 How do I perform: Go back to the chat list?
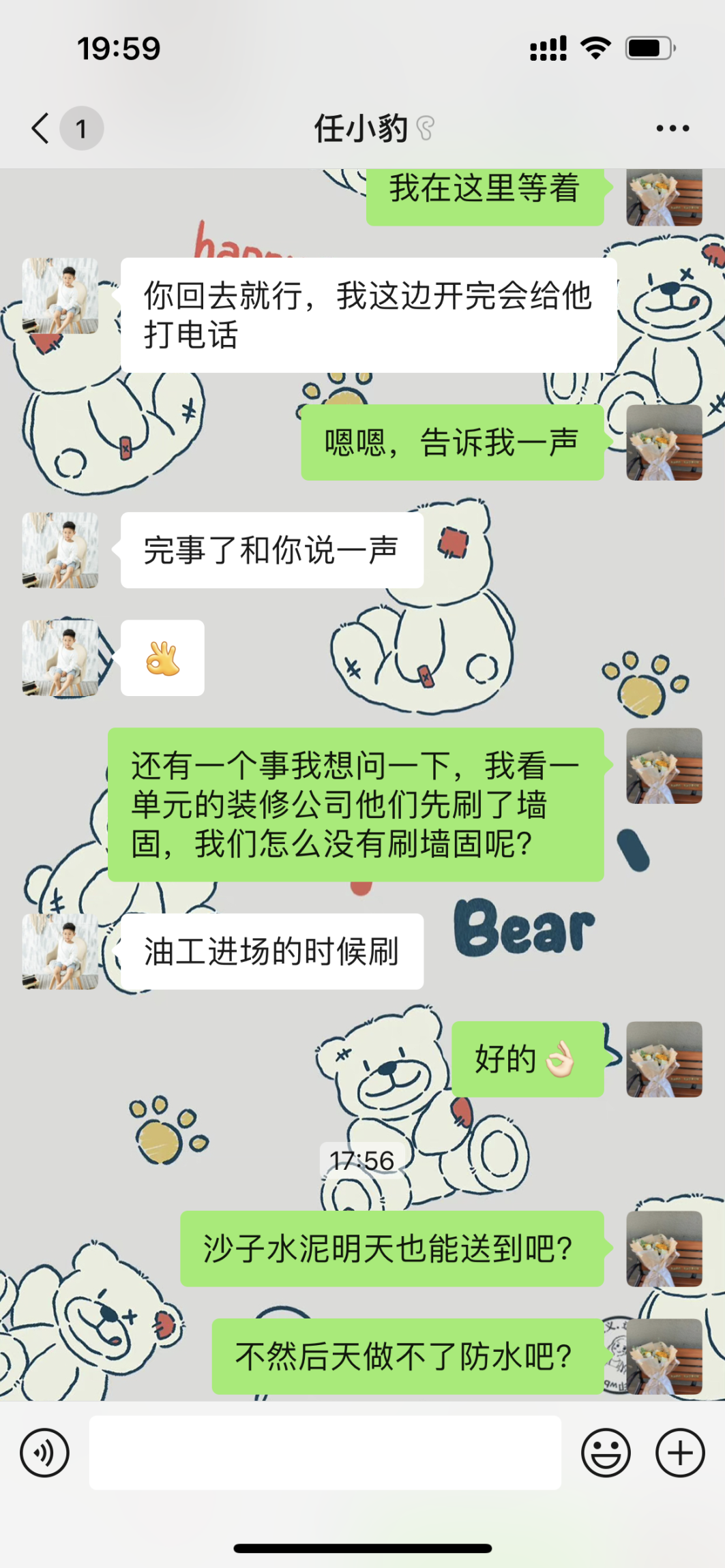click(41, 127)
